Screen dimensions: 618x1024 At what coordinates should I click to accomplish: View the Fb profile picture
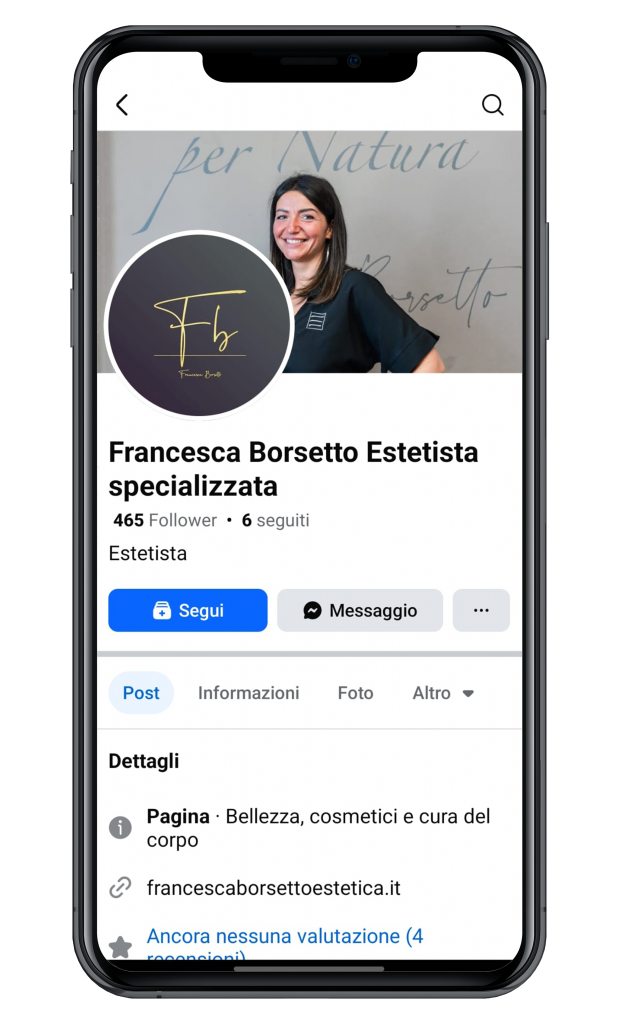[x=199, y=325]
